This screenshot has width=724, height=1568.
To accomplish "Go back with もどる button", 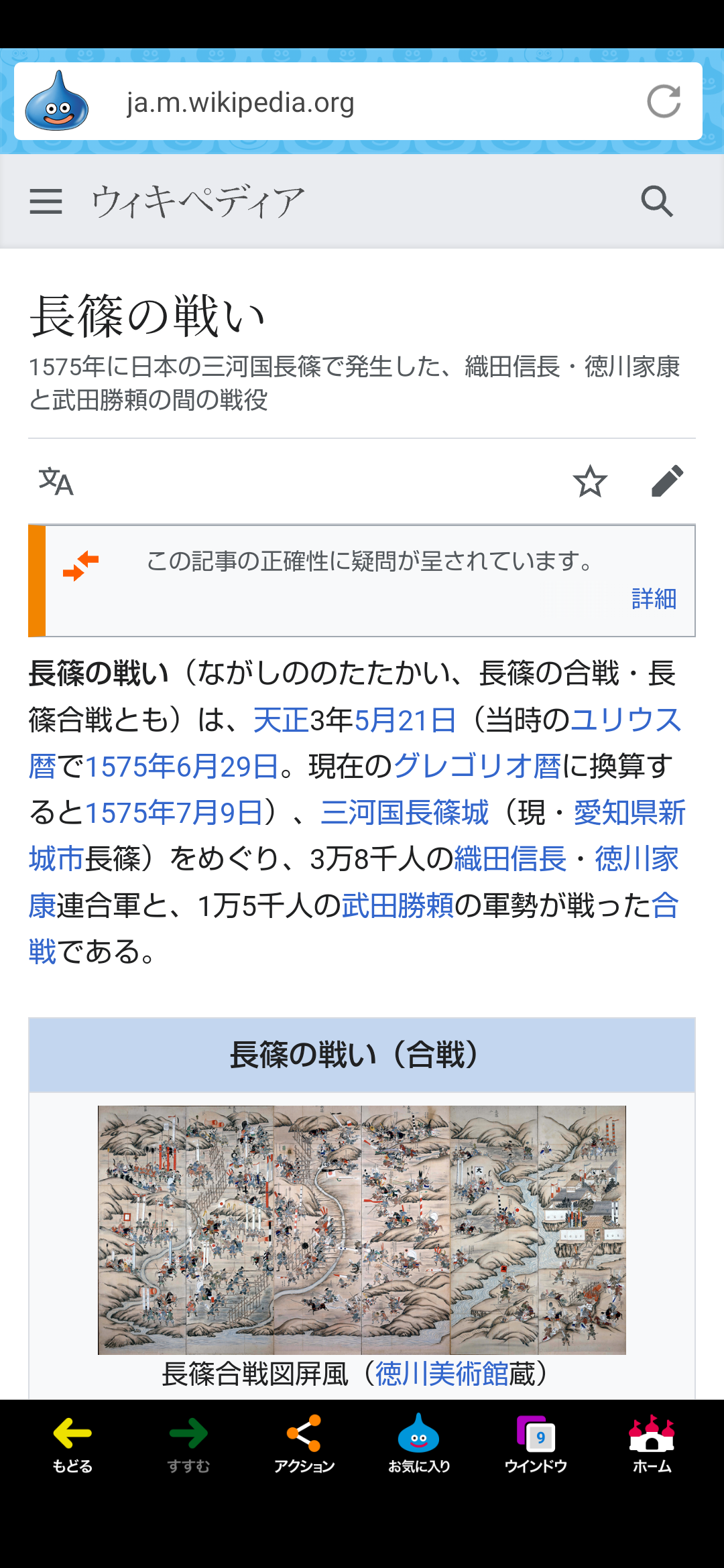I will [x=72, y=1444].
